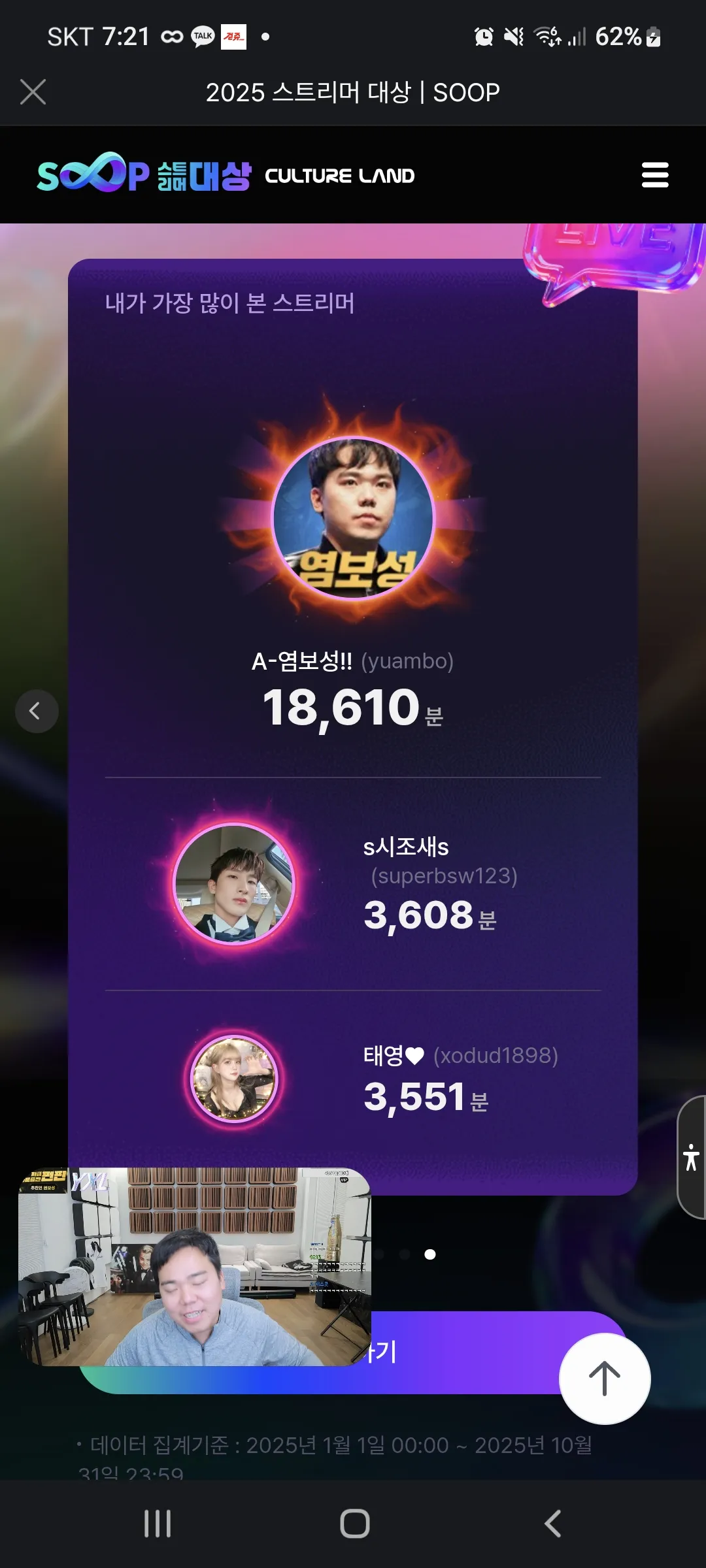Open the hamburger menu
706x1568 pixels.
[x=654, y=175]
